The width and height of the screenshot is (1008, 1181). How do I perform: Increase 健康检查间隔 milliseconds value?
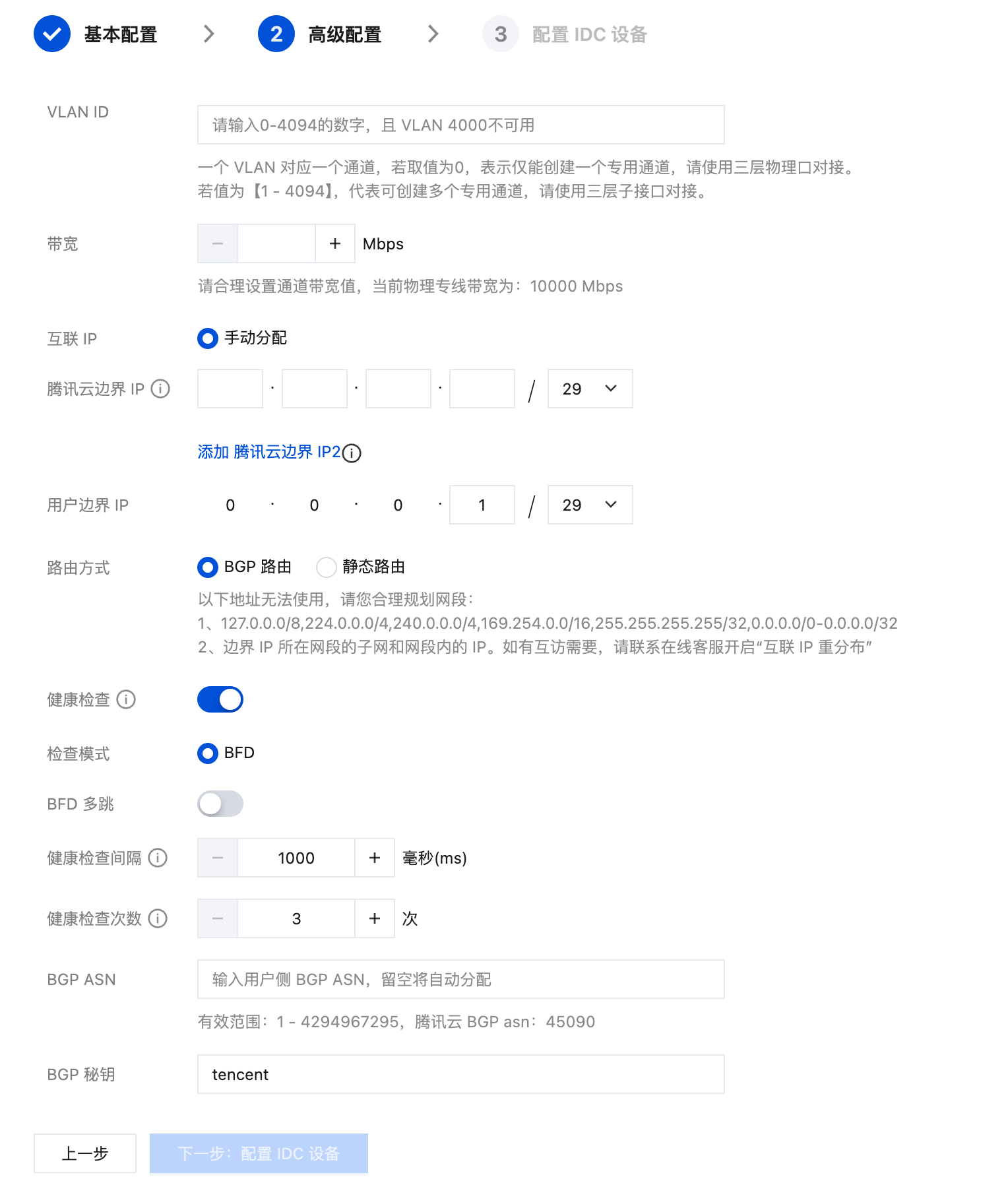(x=375, y=858)
